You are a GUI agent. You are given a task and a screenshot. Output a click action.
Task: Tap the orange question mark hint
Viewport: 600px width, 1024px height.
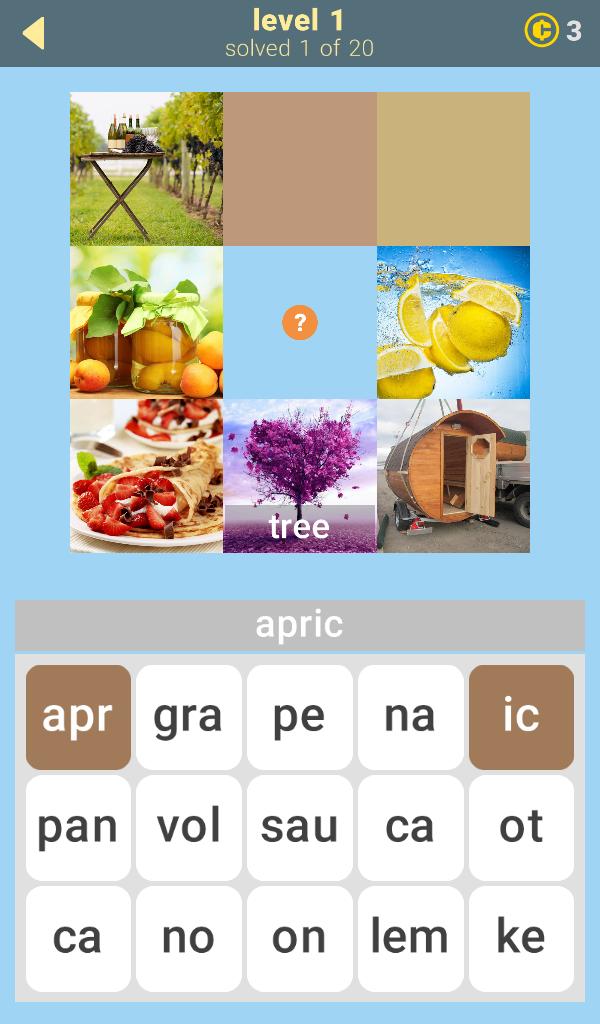tap(299, 322)
